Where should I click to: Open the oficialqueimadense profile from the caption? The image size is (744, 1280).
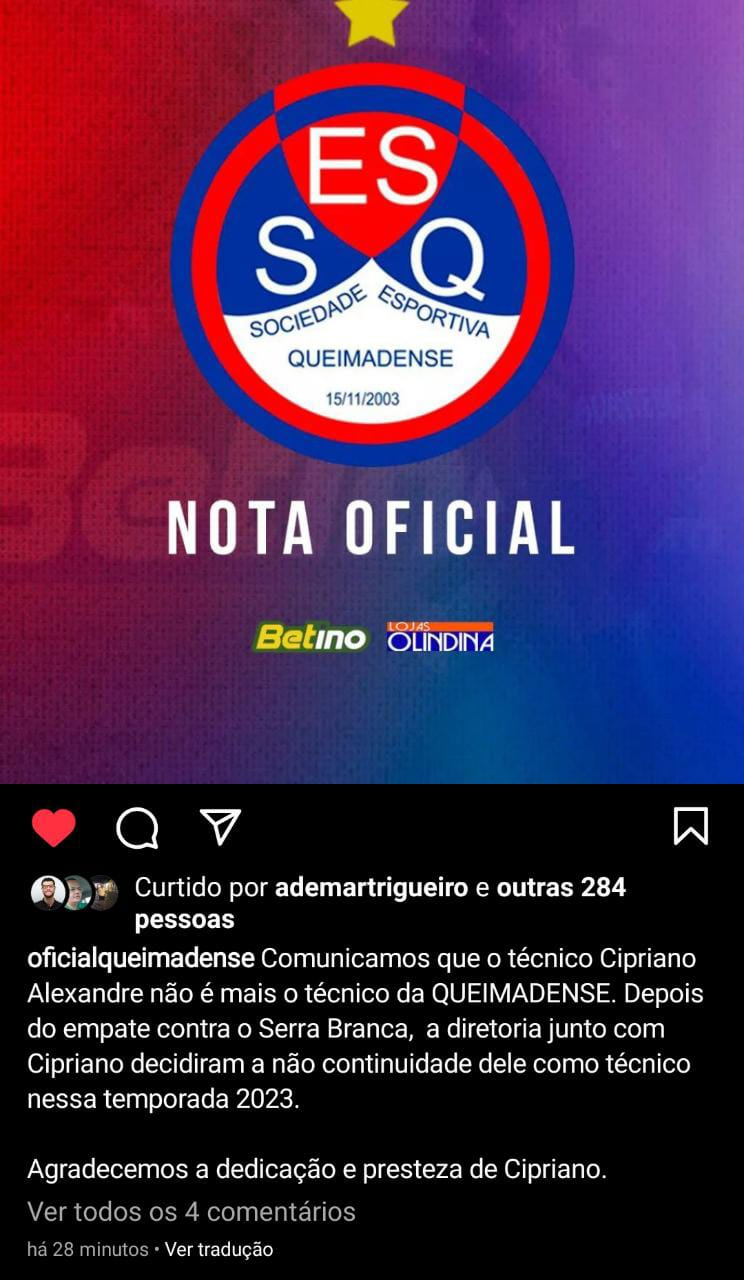[140, 958]
